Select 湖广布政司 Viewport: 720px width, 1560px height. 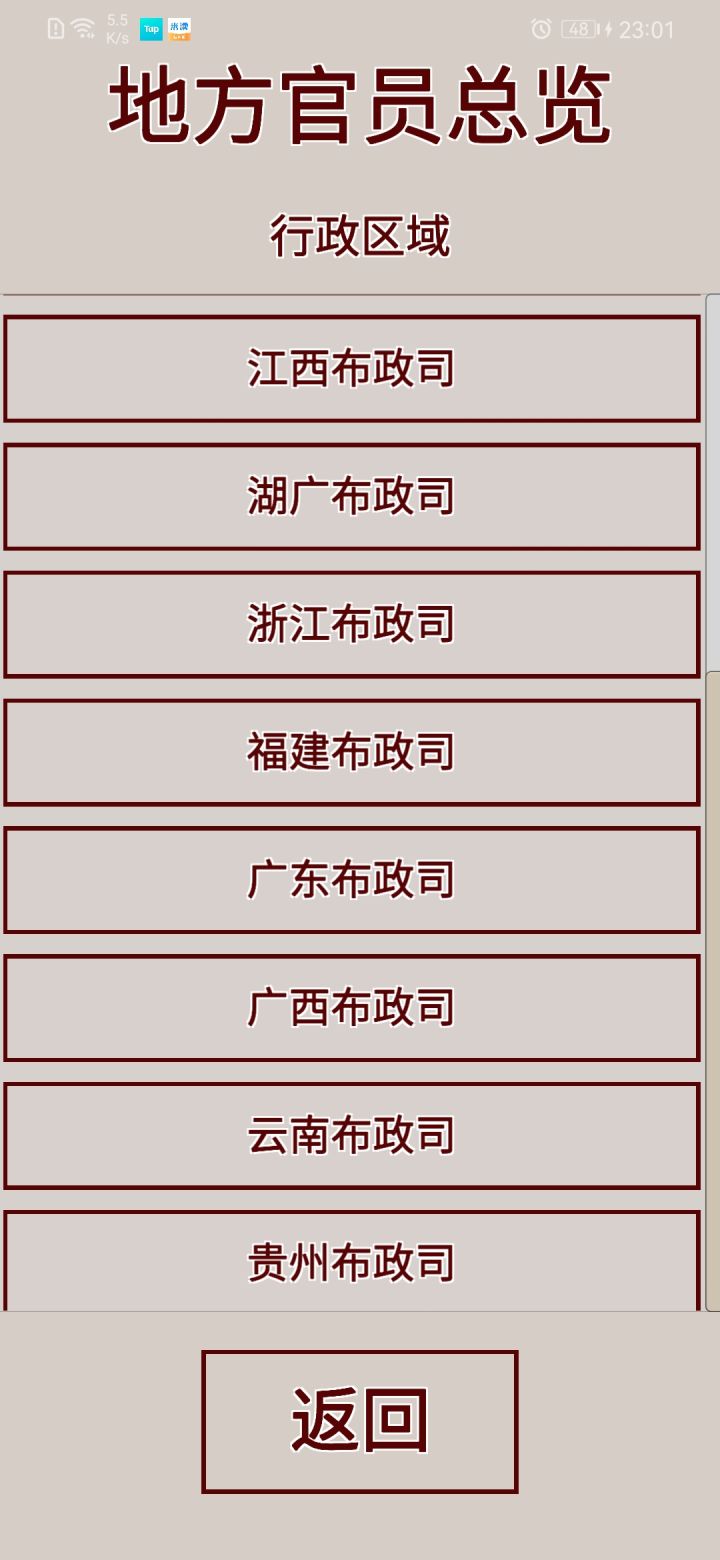[352, 497]
